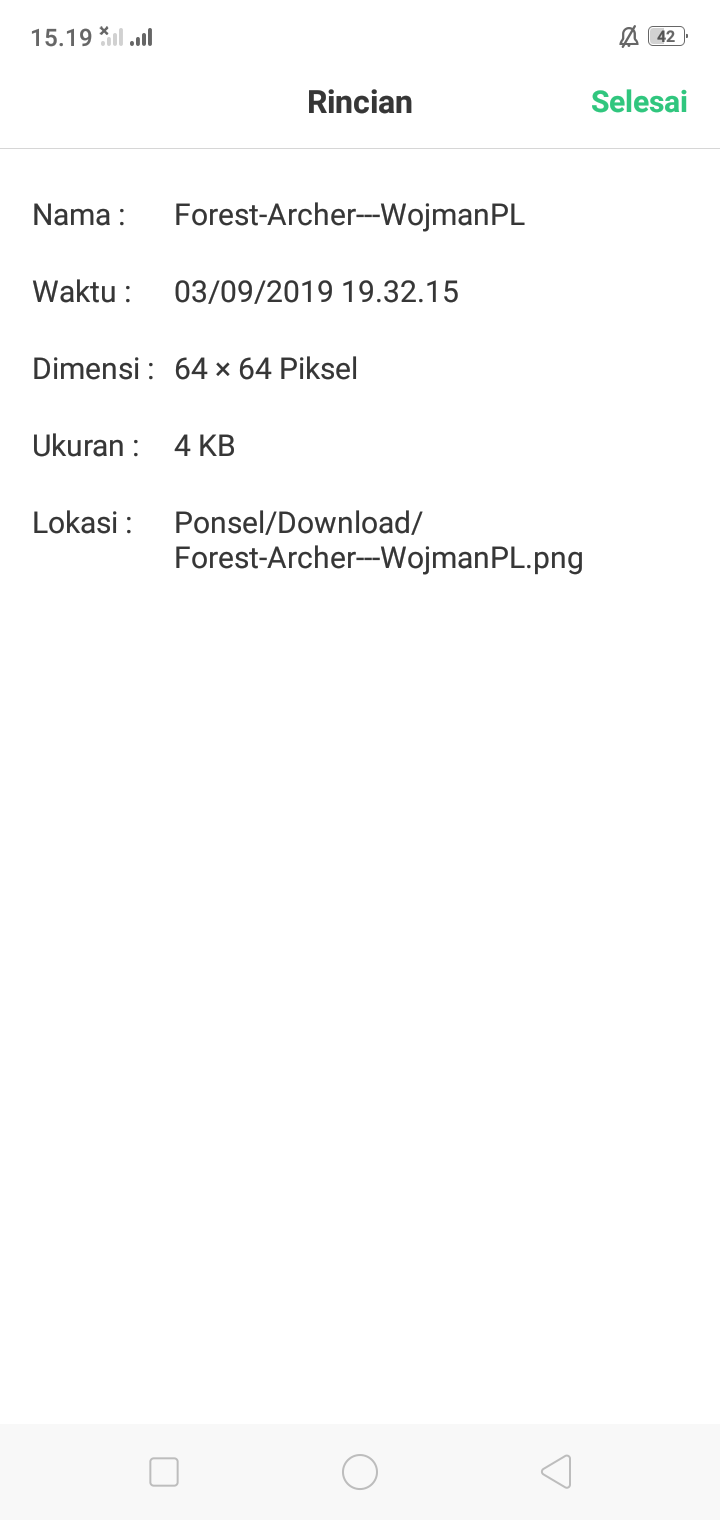Go back using the system back button
720x1520 pixels.
pos(556,1471)
